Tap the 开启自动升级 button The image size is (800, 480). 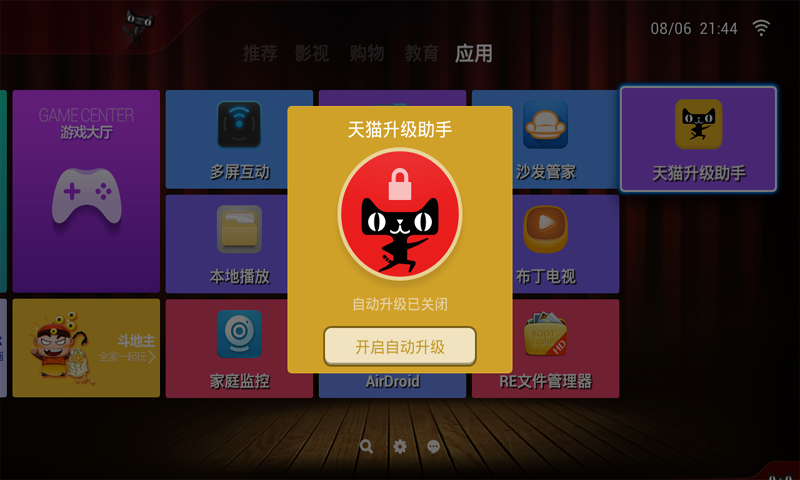pyautogui.click(x=400, y=347)
